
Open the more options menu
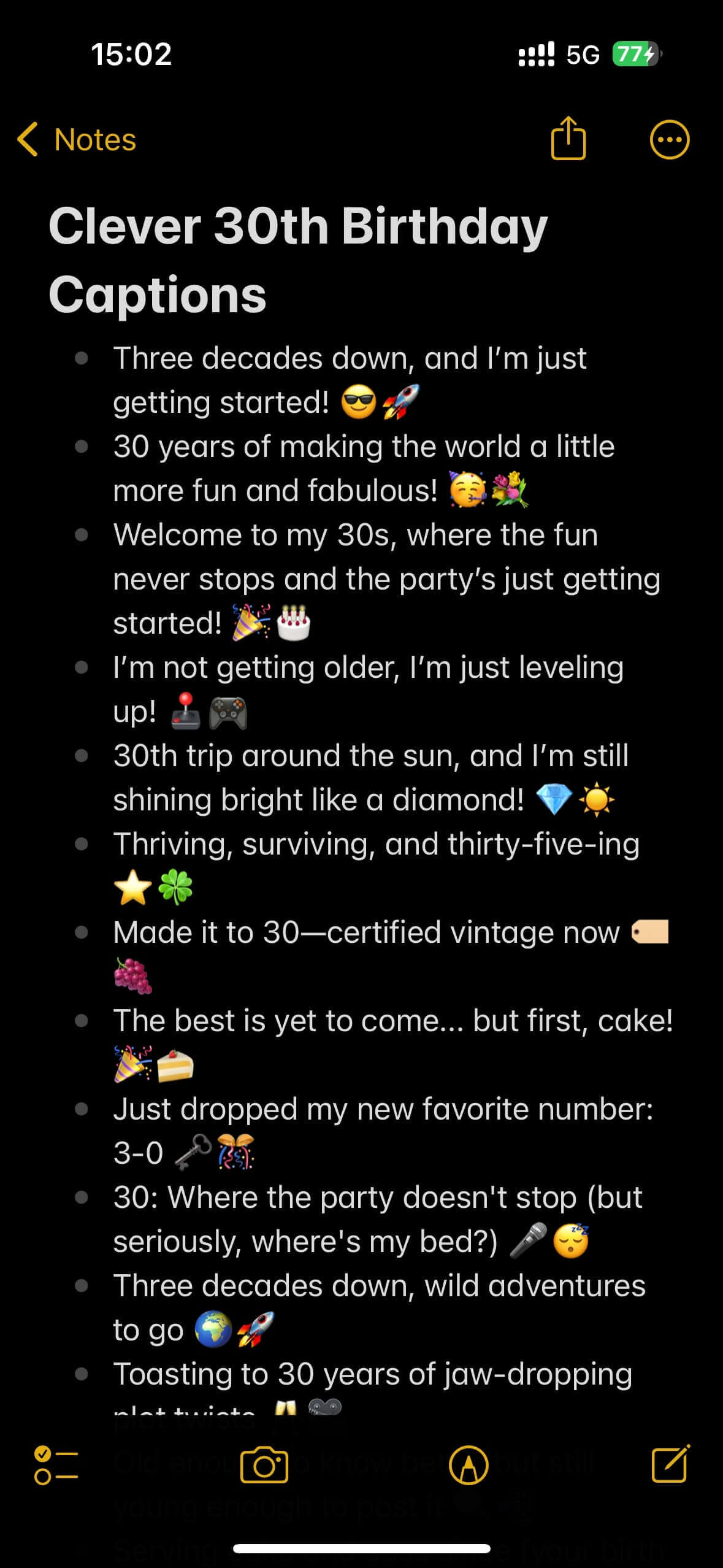pyautogui.click(x=669, y=140)
